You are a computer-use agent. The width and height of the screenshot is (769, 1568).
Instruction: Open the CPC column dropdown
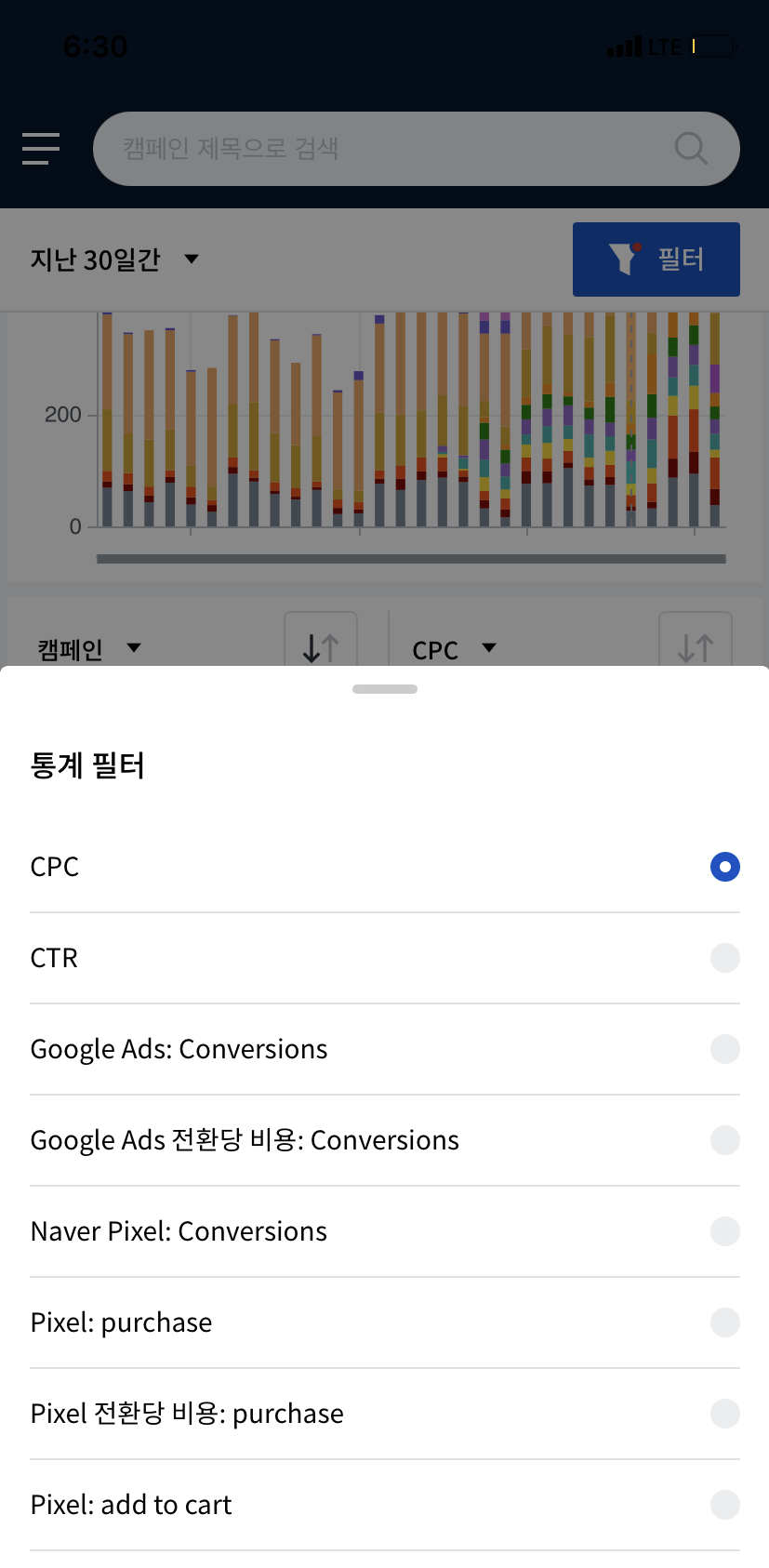[x=454, y=648]
